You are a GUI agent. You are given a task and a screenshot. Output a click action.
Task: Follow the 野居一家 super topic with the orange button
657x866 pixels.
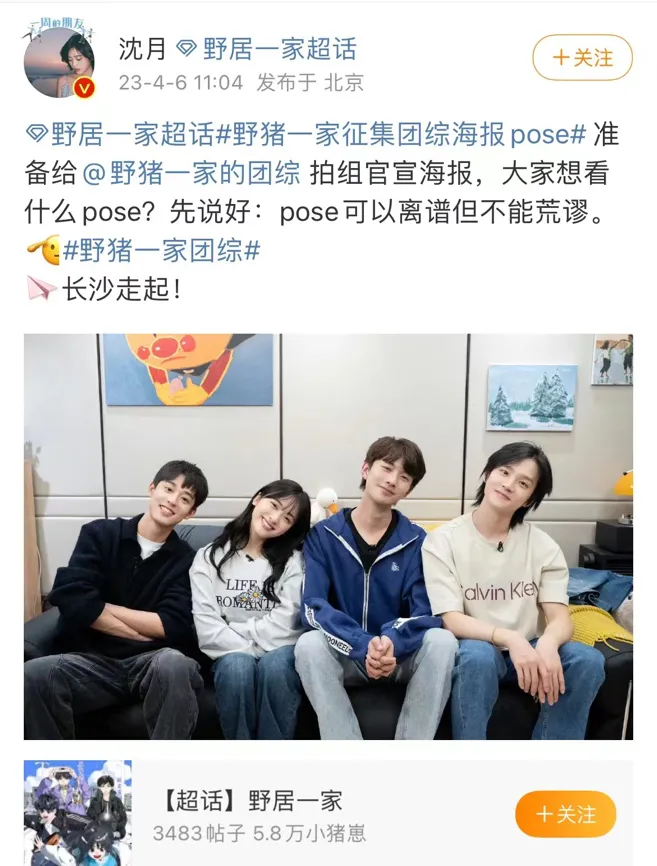565,814
